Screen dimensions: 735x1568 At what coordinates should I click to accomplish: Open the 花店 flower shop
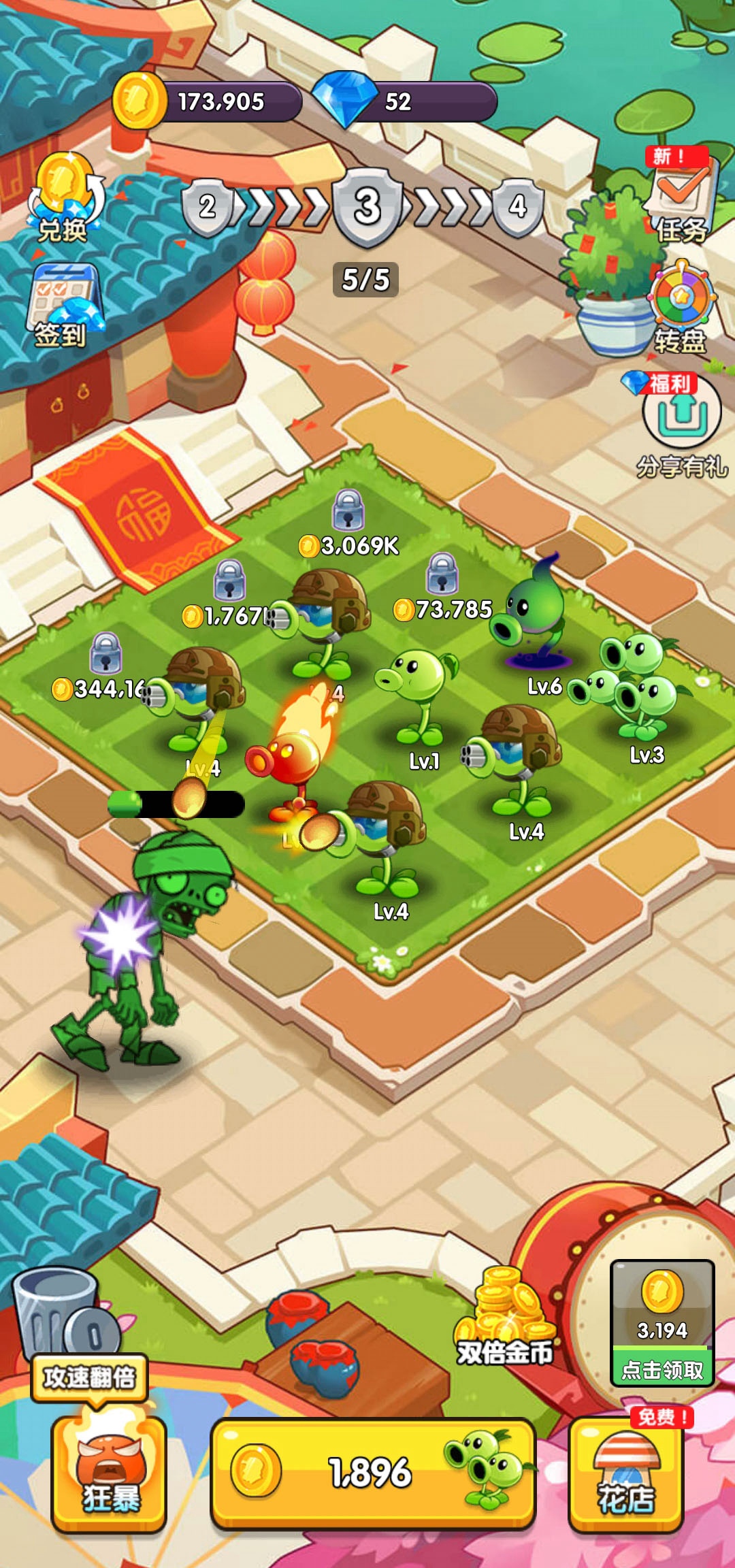626,1474
